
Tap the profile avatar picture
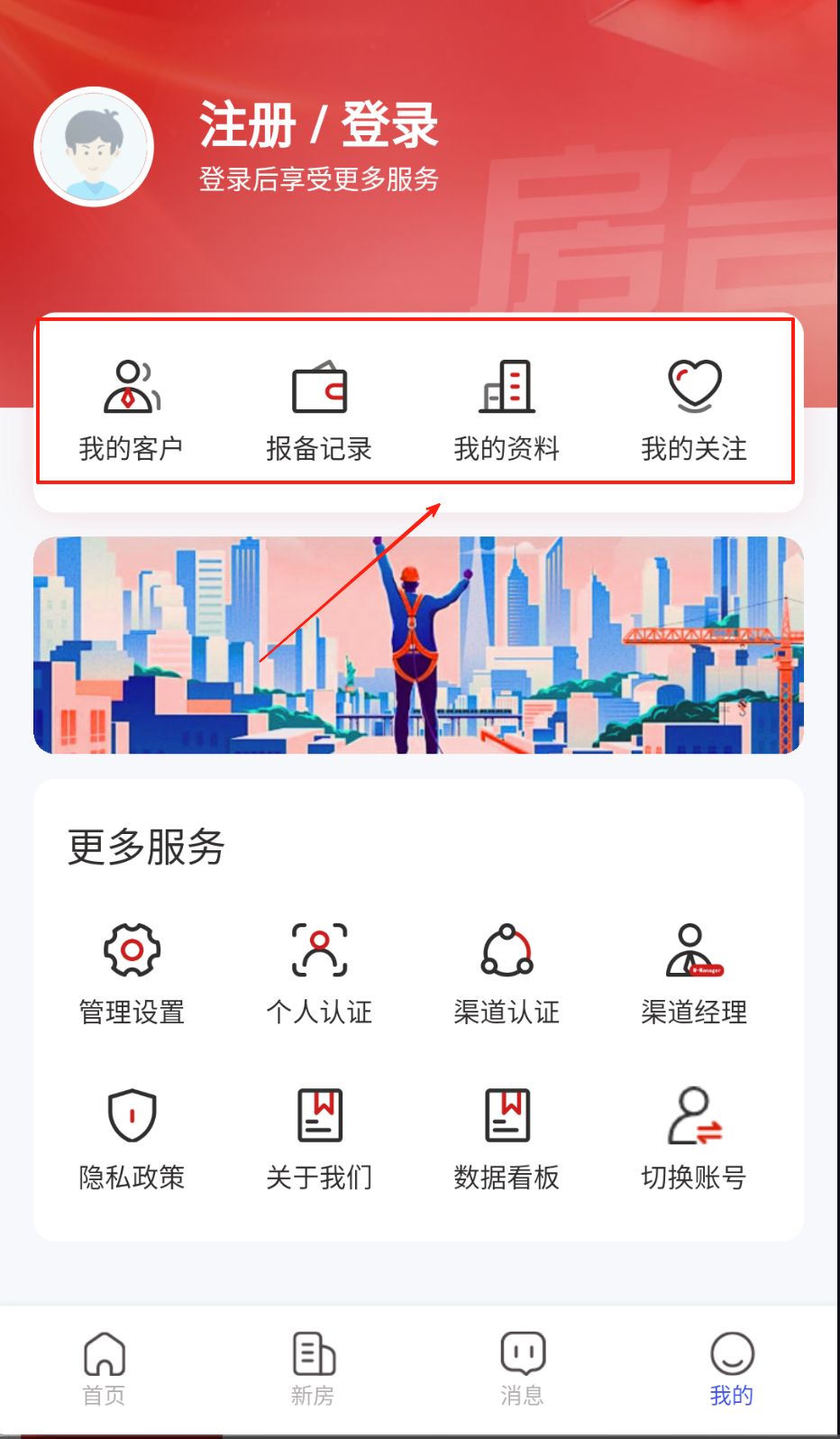pyautogui.click(x=94, y=147)
